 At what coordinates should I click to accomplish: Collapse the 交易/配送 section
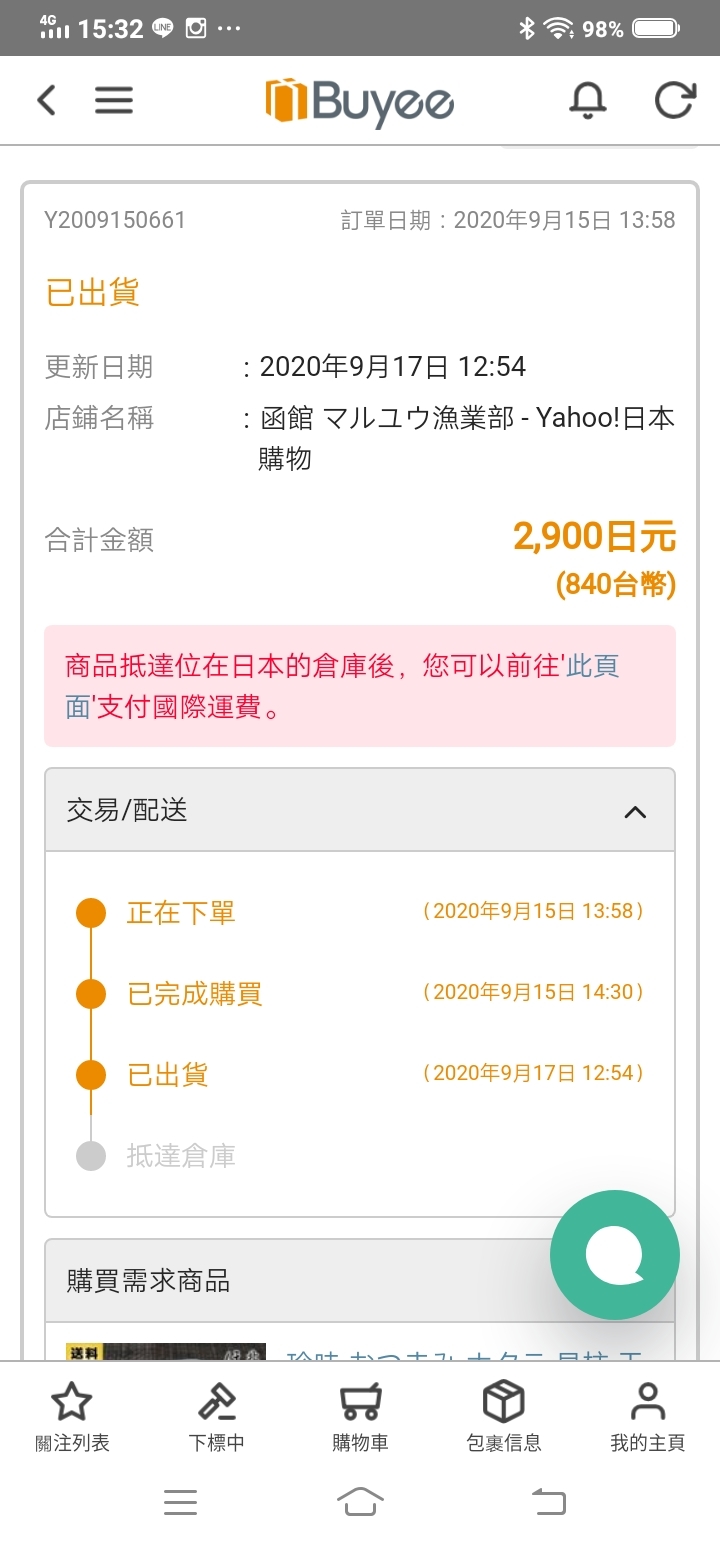click(635, 811)
